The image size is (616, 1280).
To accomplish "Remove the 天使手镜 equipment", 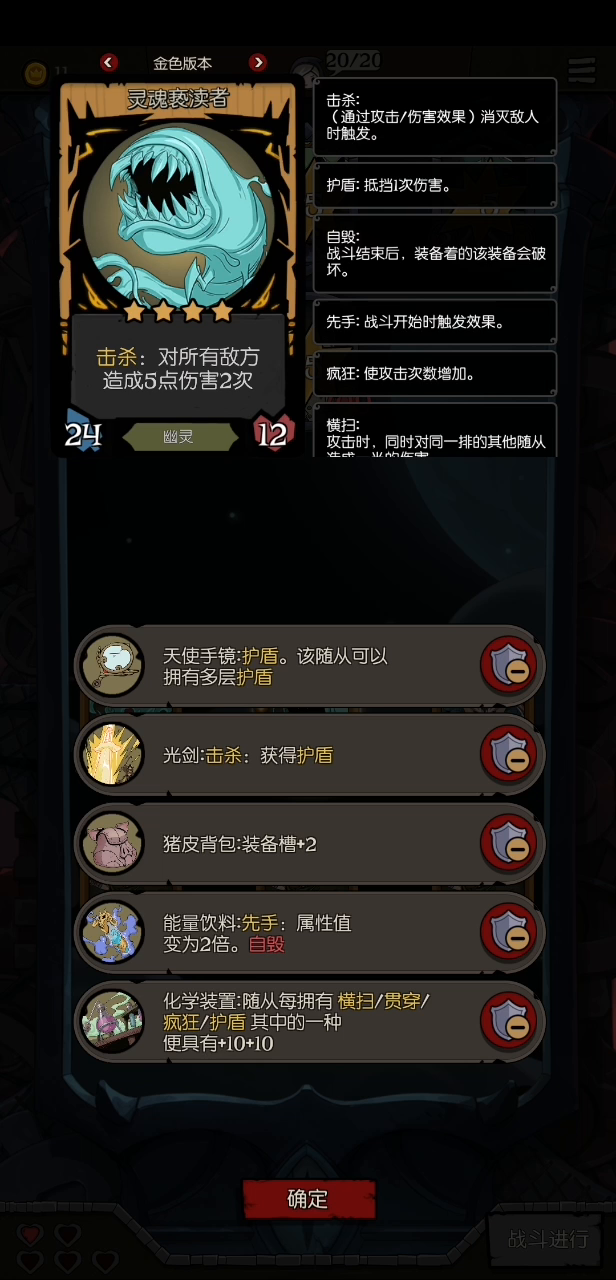I will coord(509,666).
